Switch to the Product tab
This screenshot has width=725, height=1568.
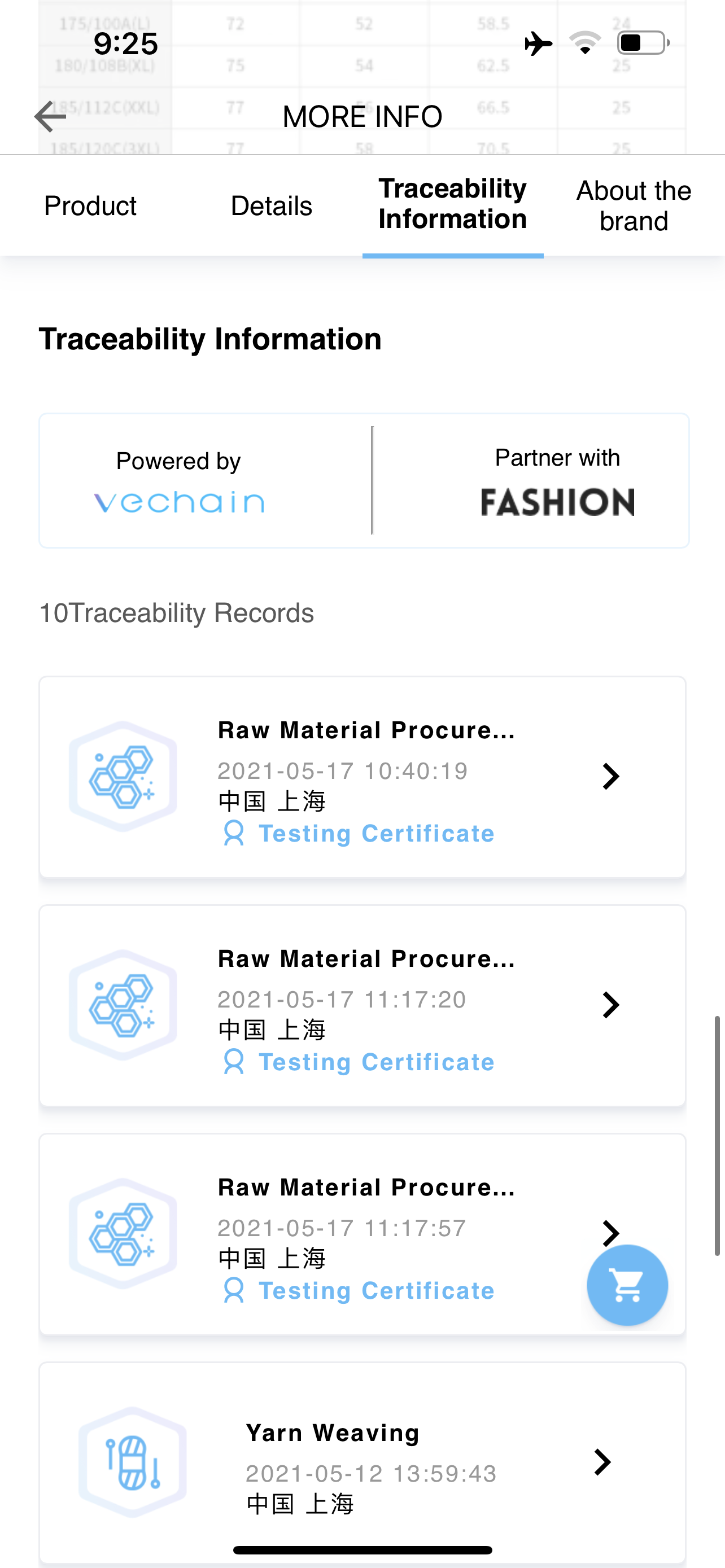click(90, 206)
